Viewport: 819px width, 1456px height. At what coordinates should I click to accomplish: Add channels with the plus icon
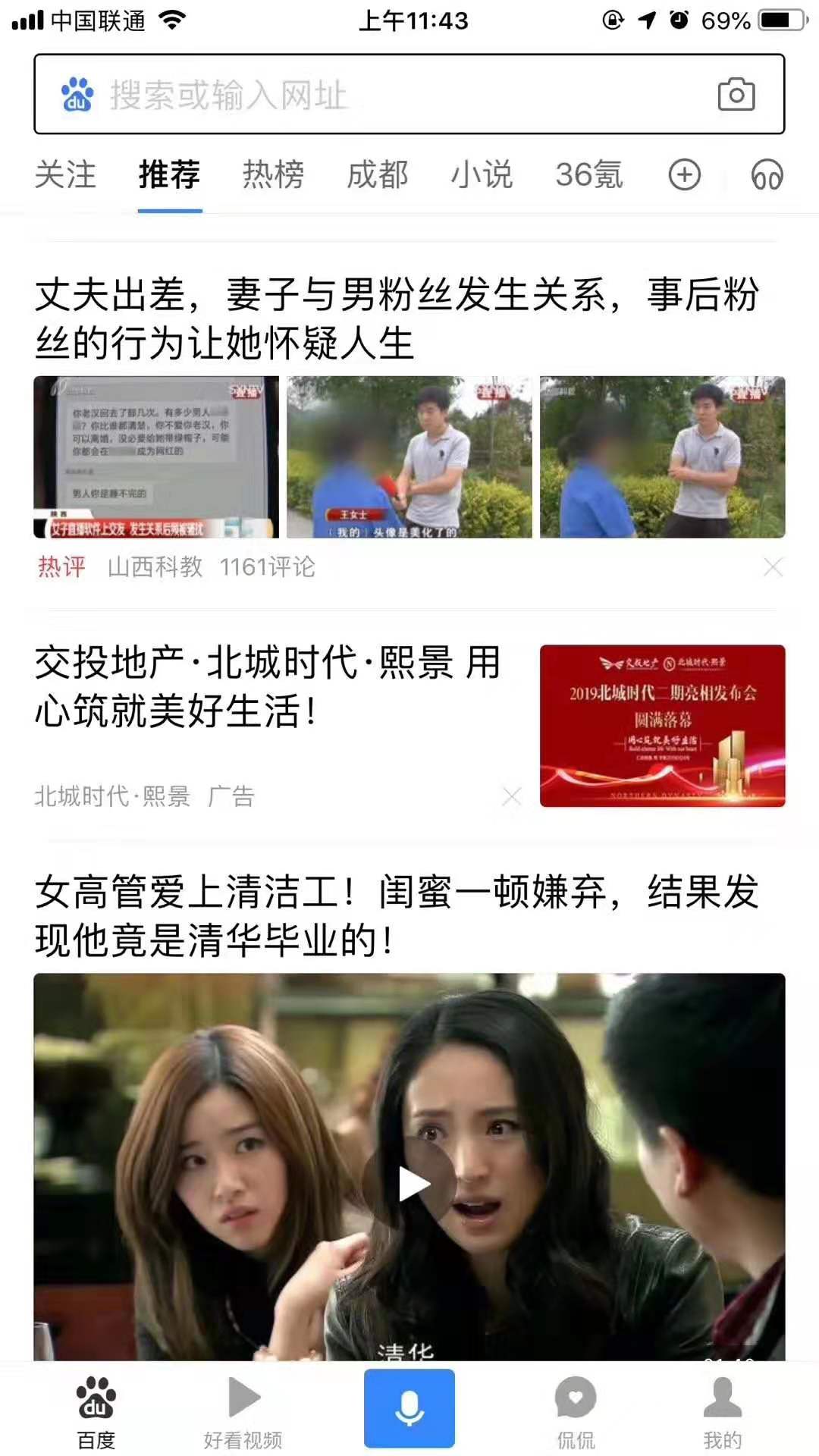pos(684,175)
